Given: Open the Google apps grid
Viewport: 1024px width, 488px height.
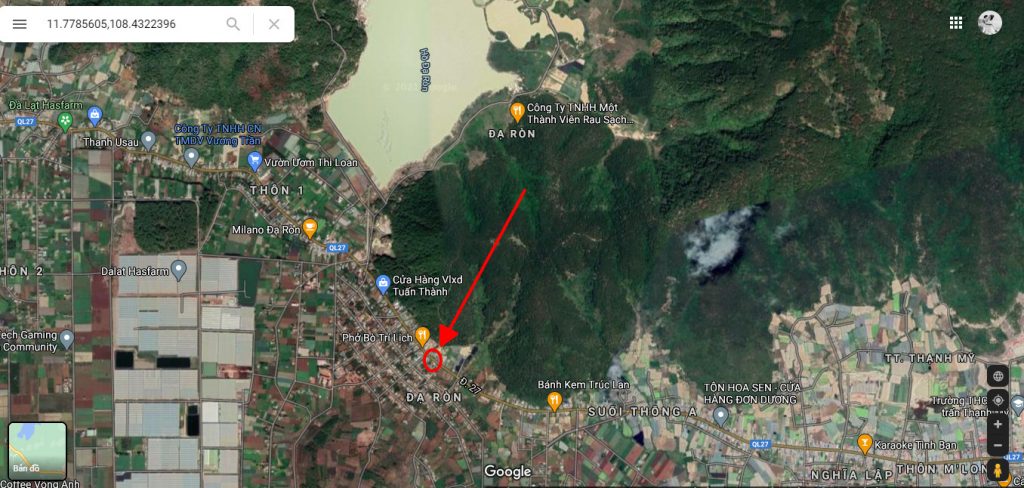Looking at the screenshot, I should click(x=956, y=23).
